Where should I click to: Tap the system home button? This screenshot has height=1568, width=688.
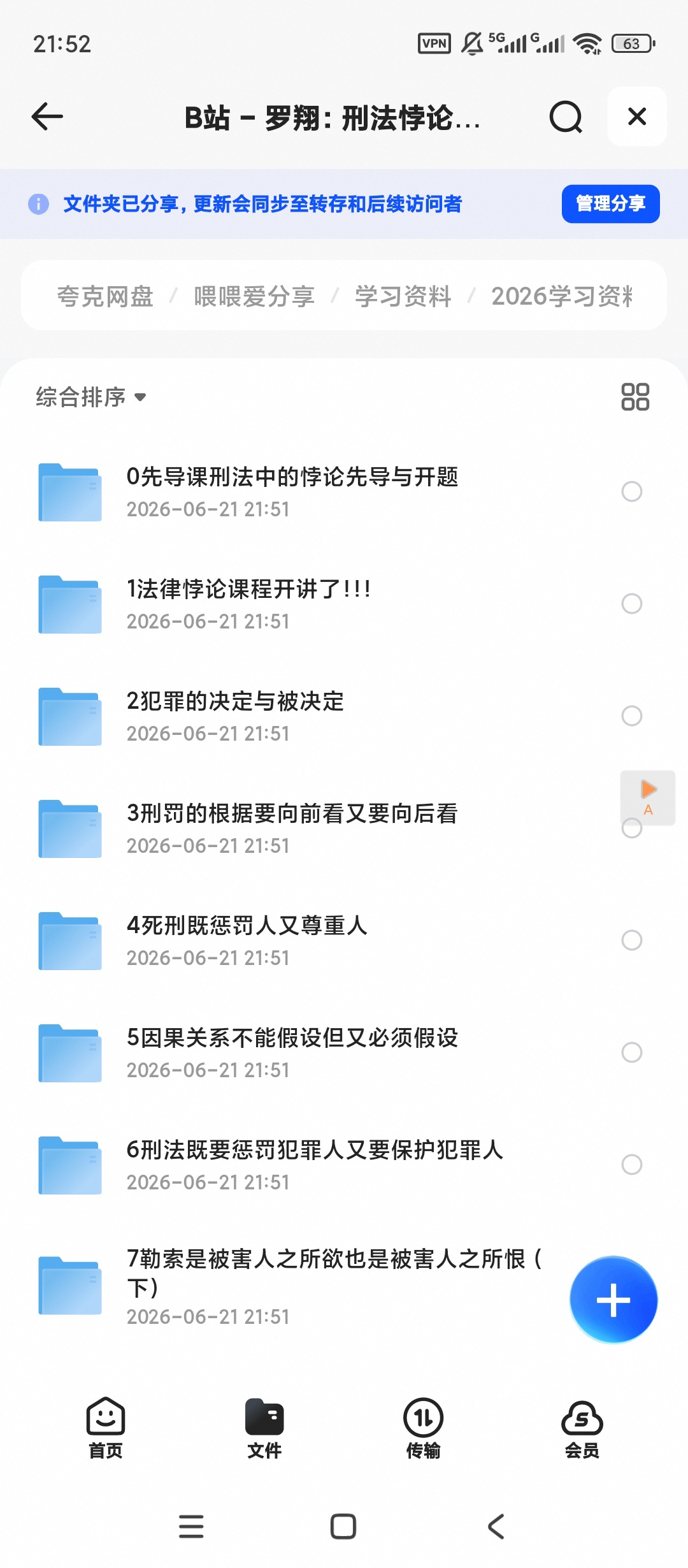tap(343, 1527)
